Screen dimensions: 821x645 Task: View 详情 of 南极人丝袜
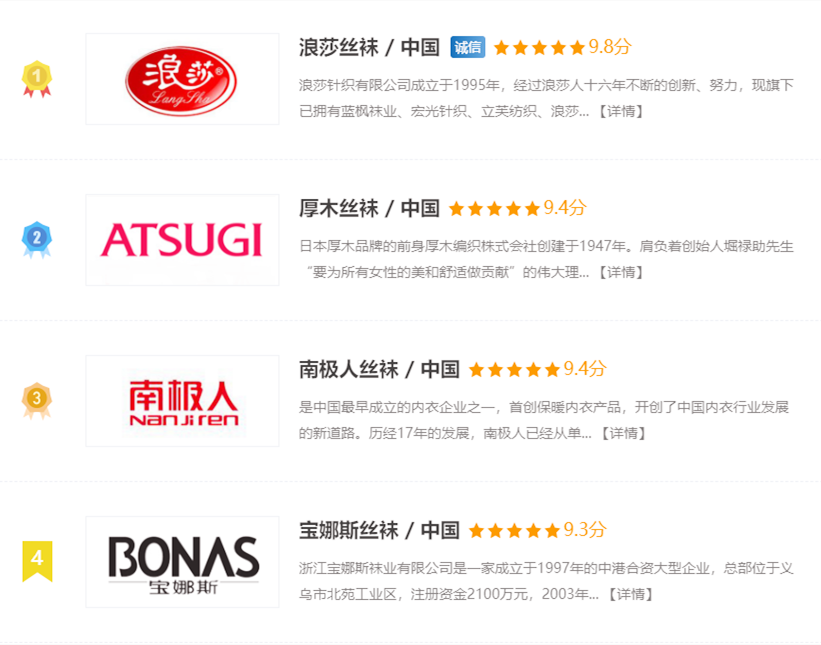pyautogui.click(x=624, y=433)
